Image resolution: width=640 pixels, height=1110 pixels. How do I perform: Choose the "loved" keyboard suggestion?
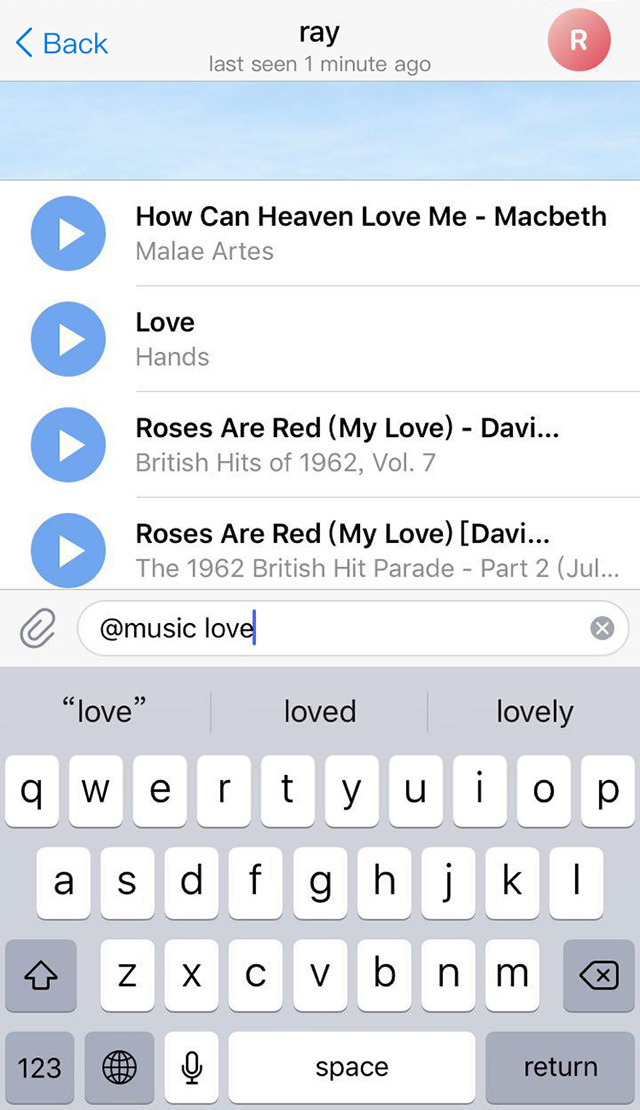point(319,712)
